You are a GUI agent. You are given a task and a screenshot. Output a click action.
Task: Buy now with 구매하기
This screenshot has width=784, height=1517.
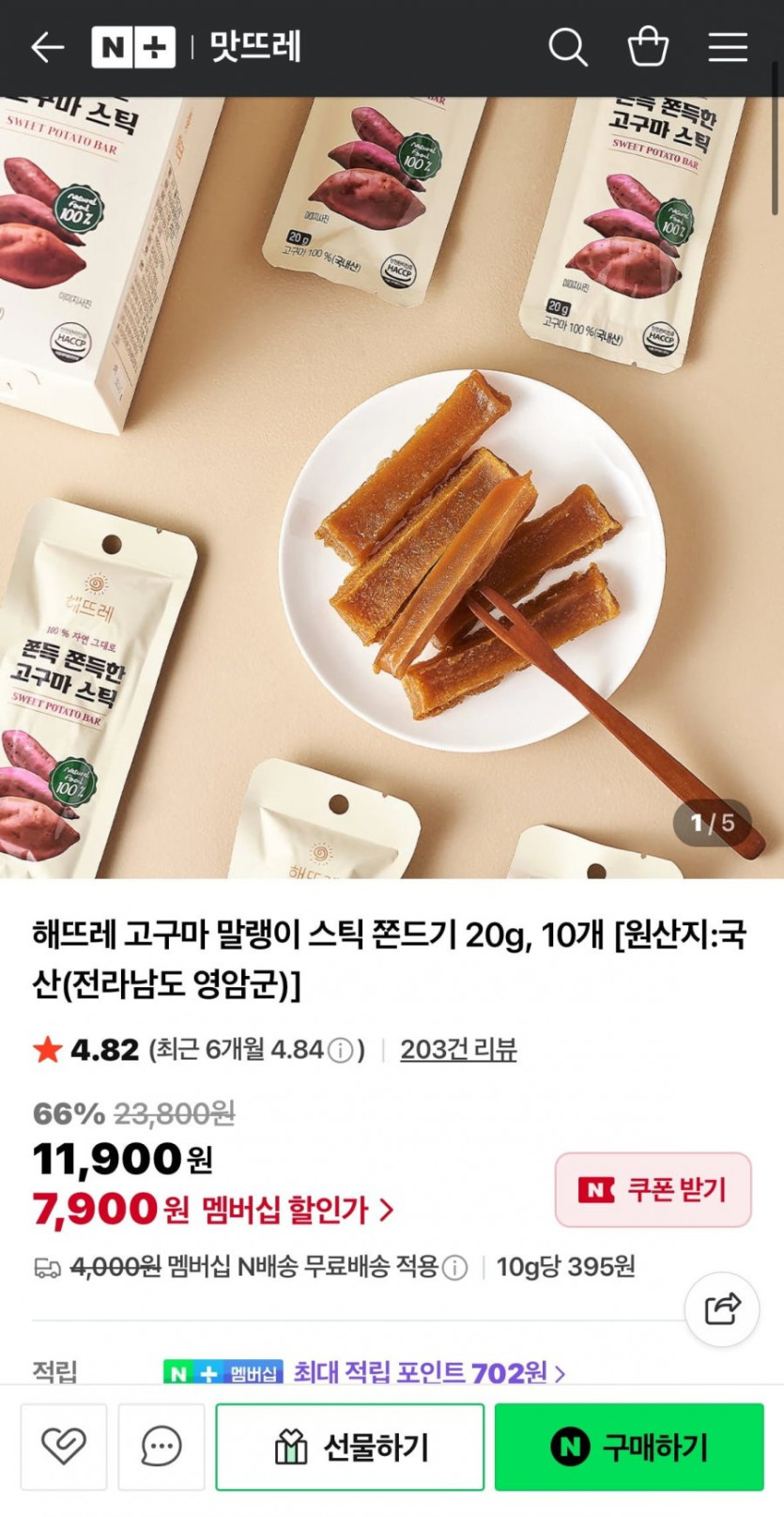(629, 1447)
